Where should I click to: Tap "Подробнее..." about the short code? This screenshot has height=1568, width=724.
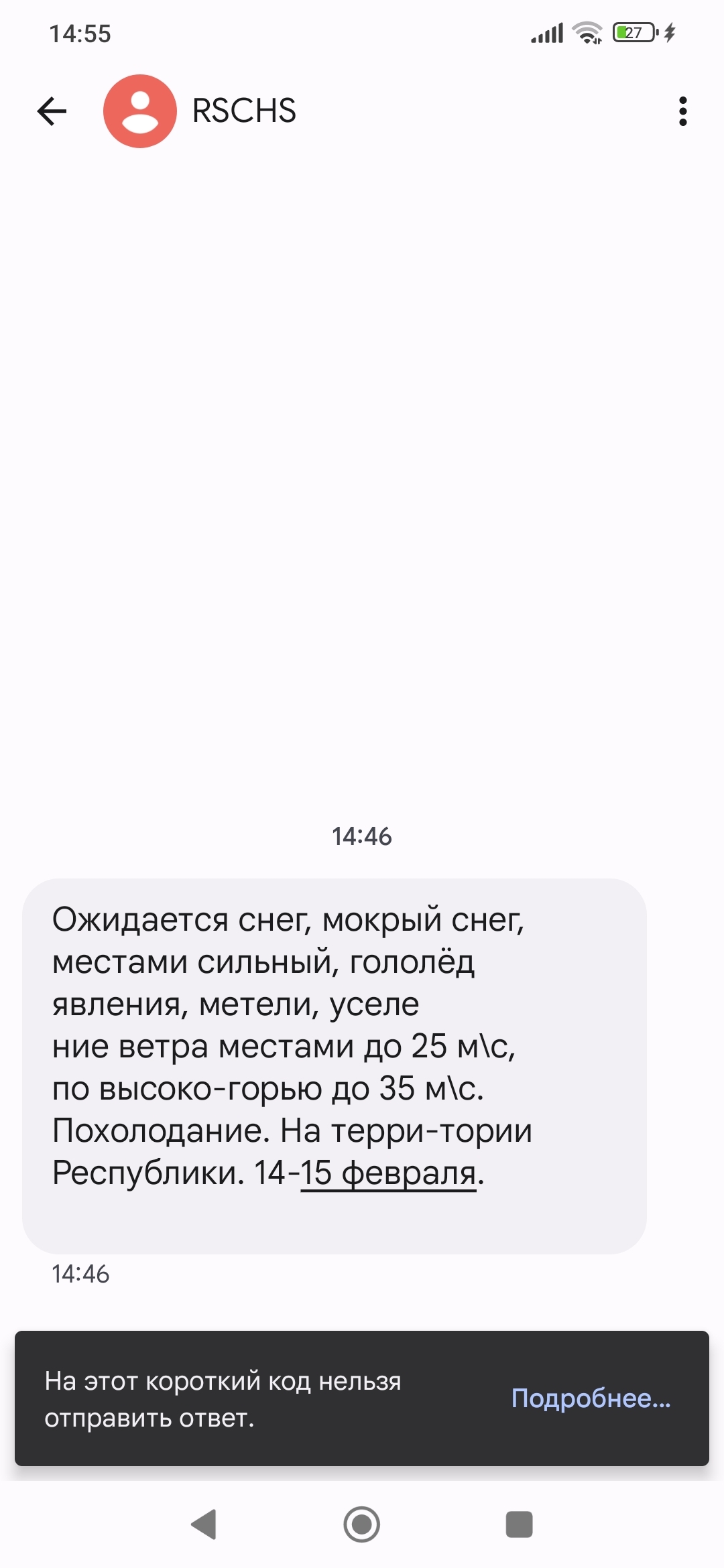coord(591,1398)
